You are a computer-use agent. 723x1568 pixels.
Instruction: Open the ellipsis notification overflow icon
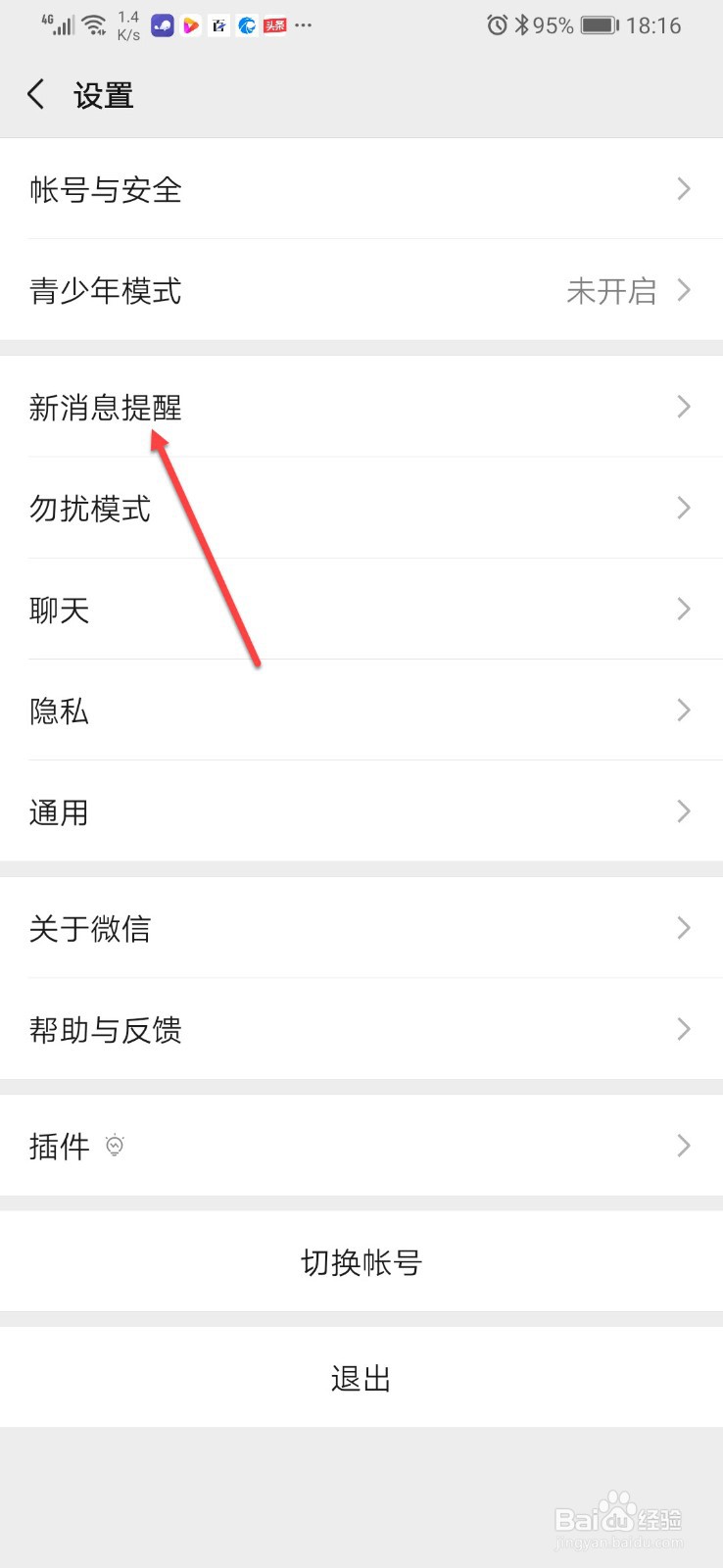click(304, 25)
